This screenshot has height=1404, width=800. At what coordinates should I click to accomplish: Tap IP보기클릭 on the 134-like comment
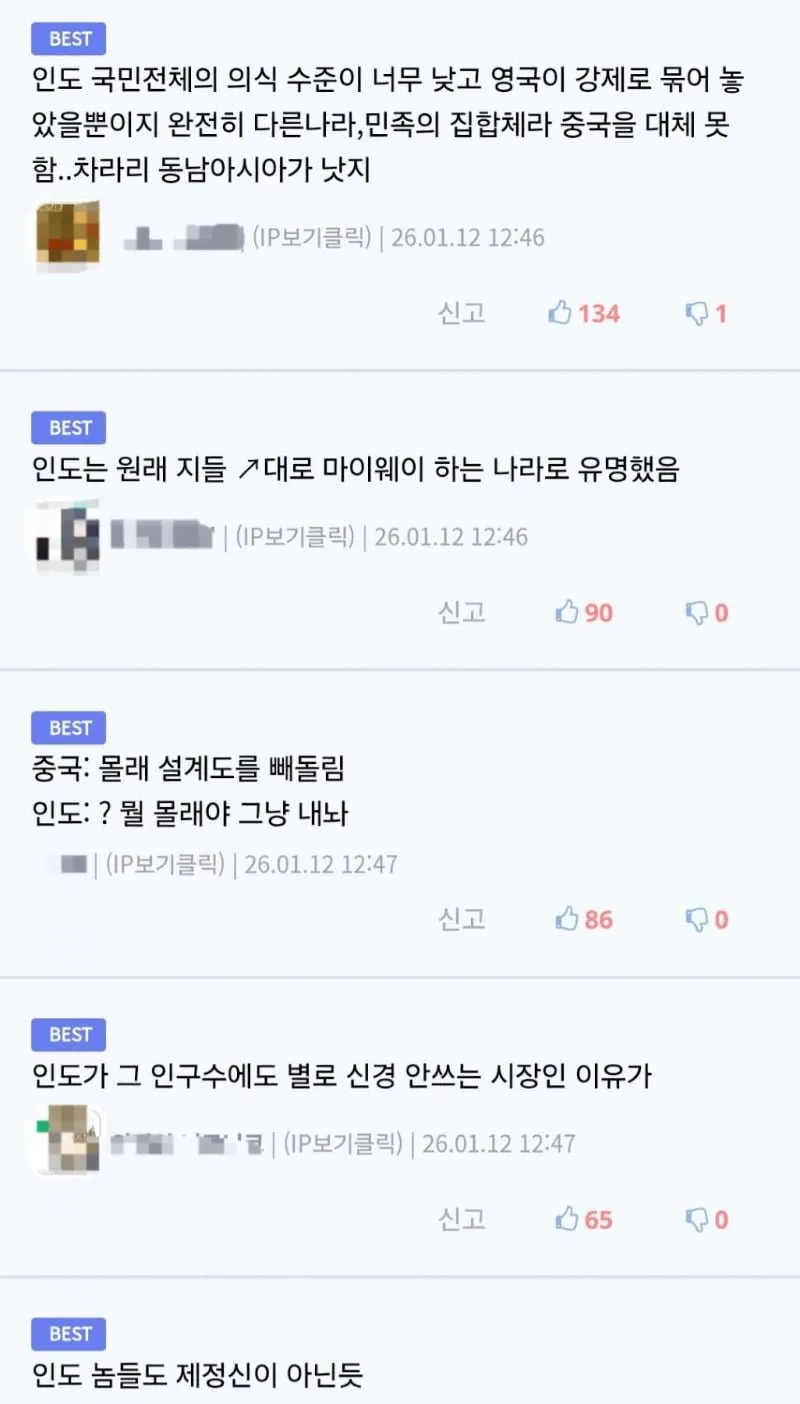(x=311, y=238)
